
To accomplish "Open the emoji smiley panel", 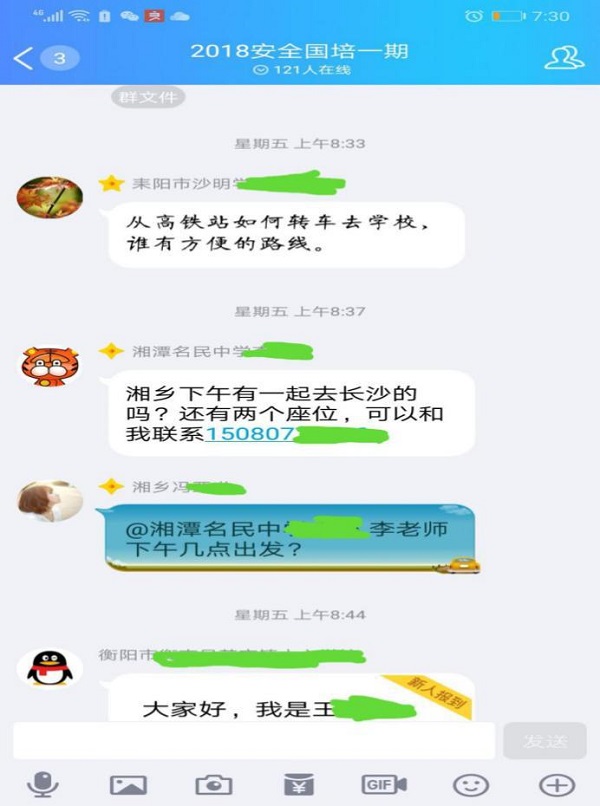I will (x=470, y=785).
